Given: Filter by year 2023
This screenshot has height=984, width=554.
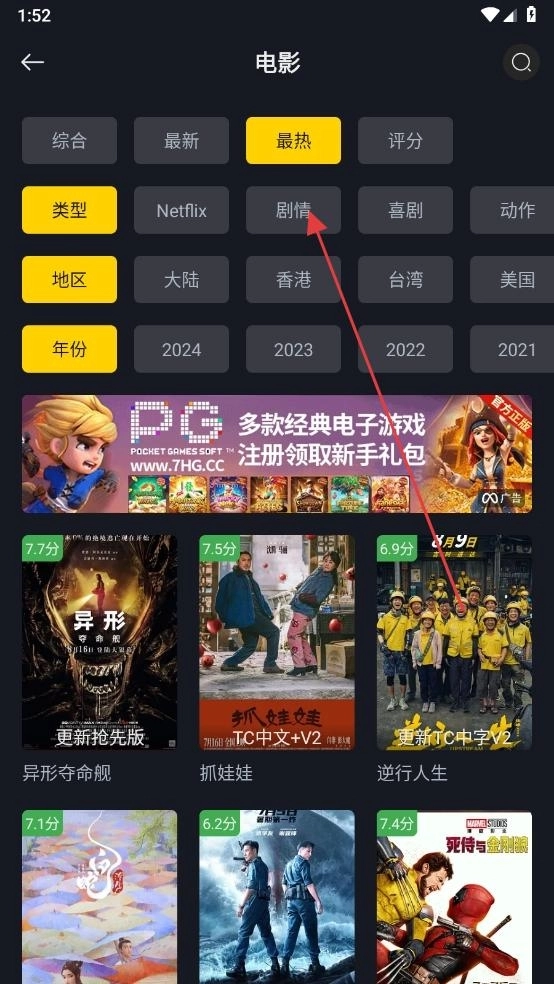Looking at the screenshot, I should [293, 349].
